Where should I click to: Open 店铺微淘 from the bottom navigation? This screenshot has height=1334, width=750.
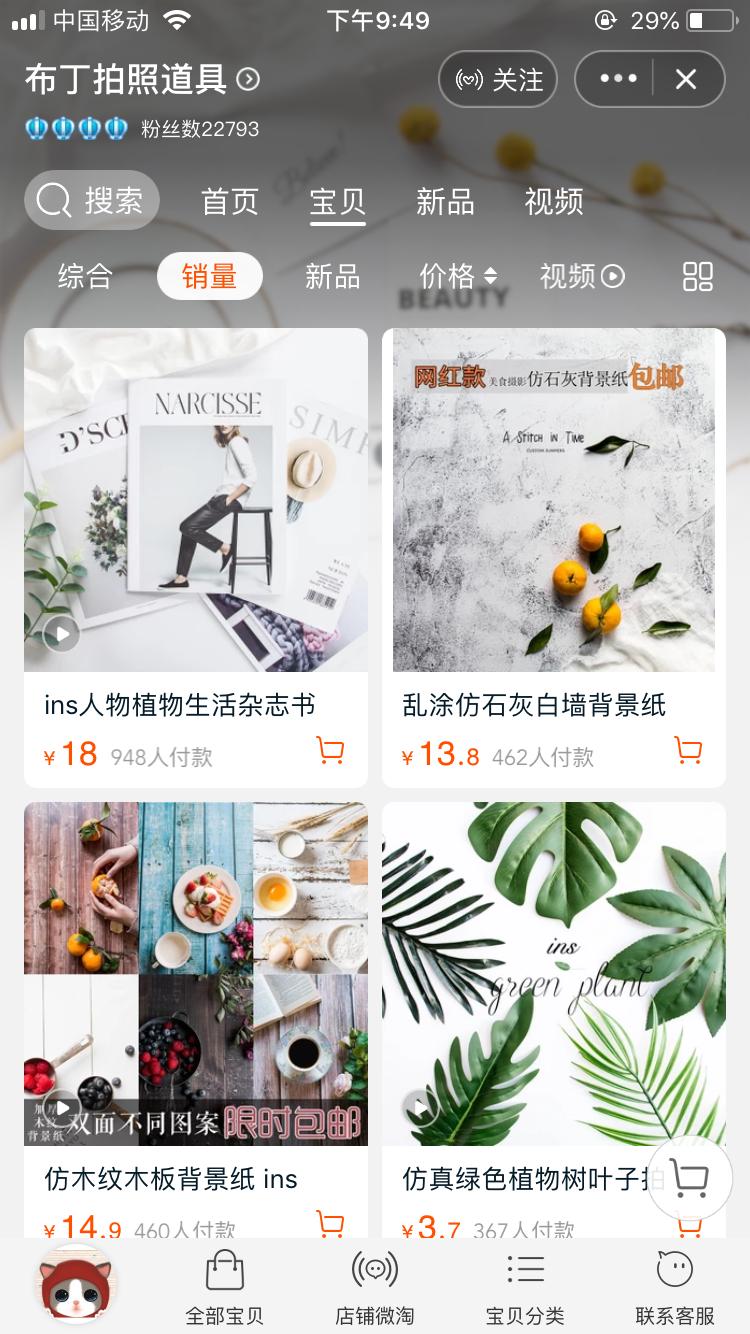coord(374,1270)
